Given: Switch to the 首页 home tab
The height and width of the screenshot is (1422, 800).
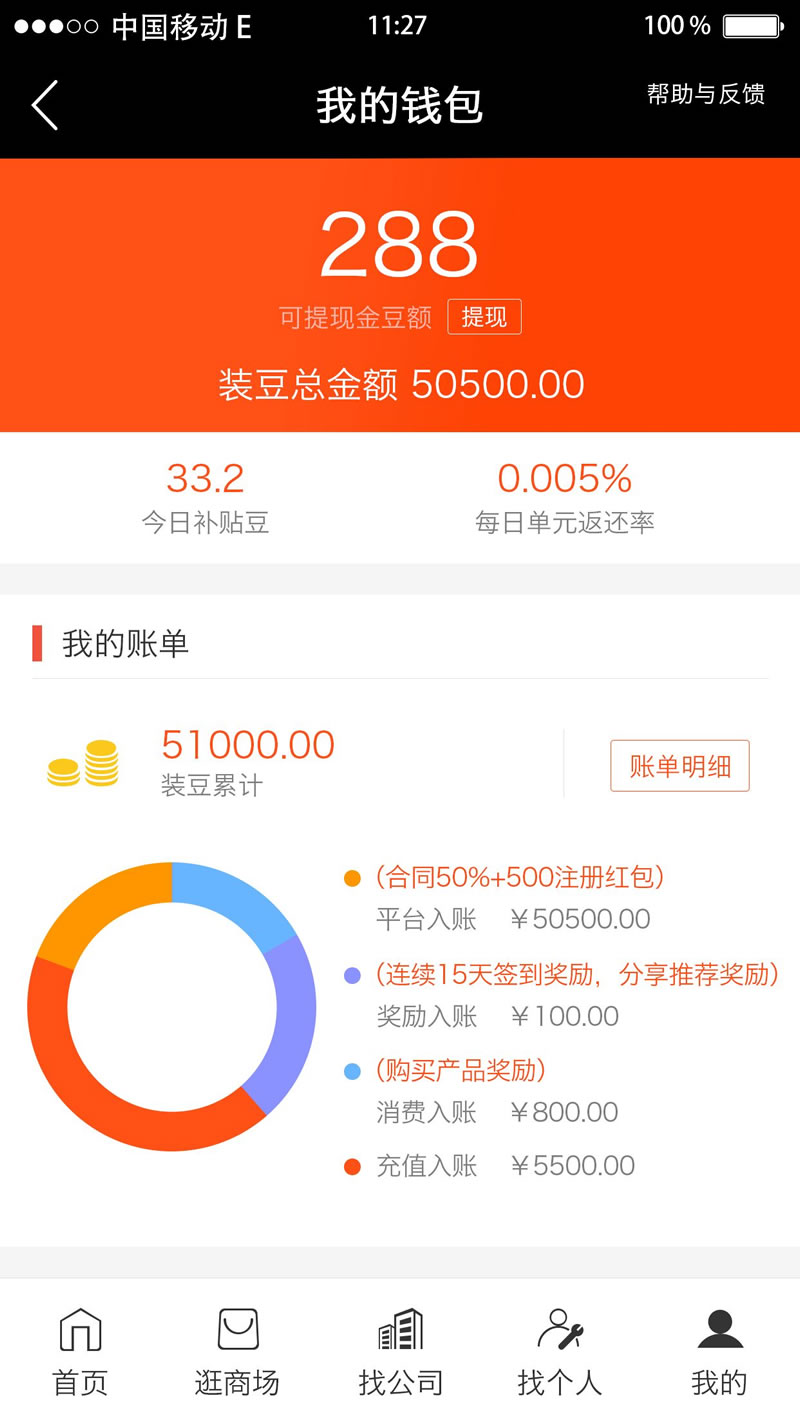Looking at the screenshot, I should (80, 1352).
